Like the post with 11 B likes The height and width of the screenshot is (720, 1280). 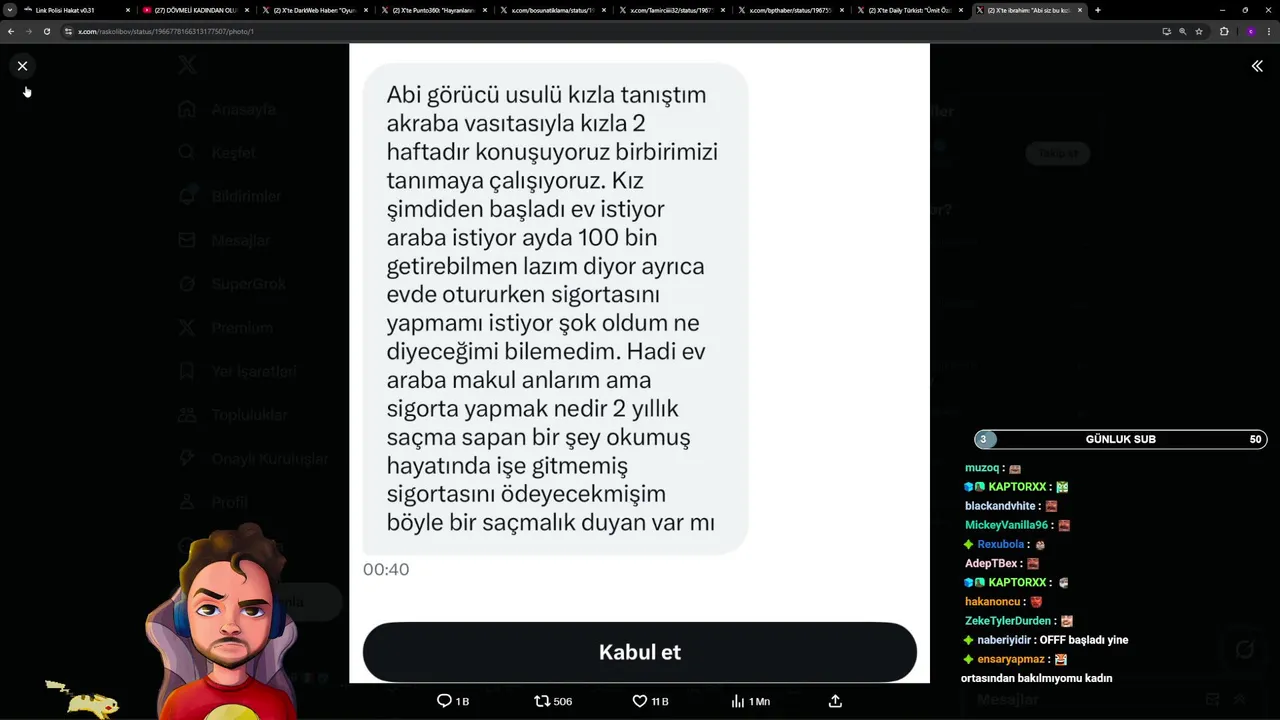[640, 701]
